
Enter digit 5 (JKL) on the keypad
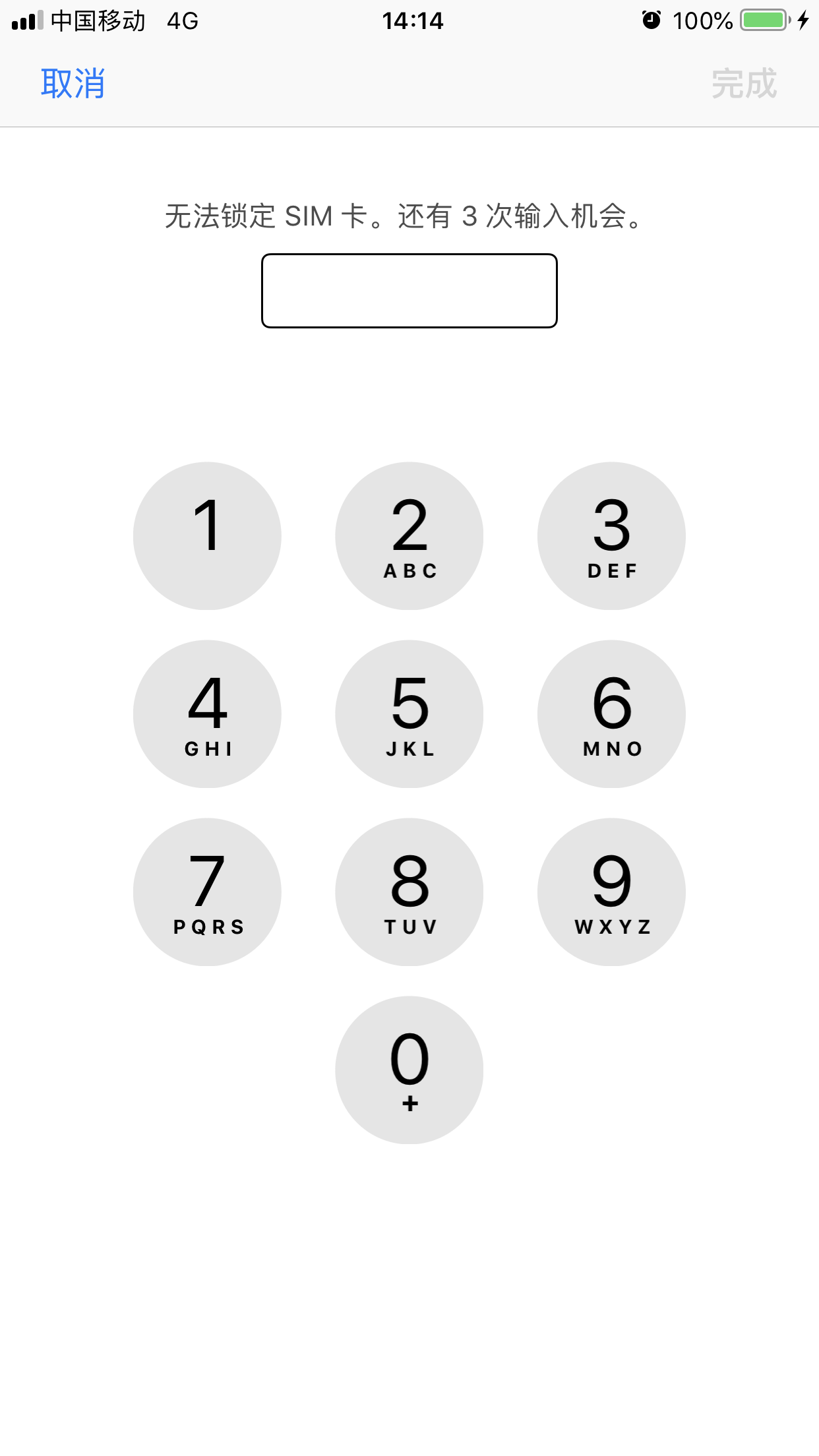coord(409,713)
